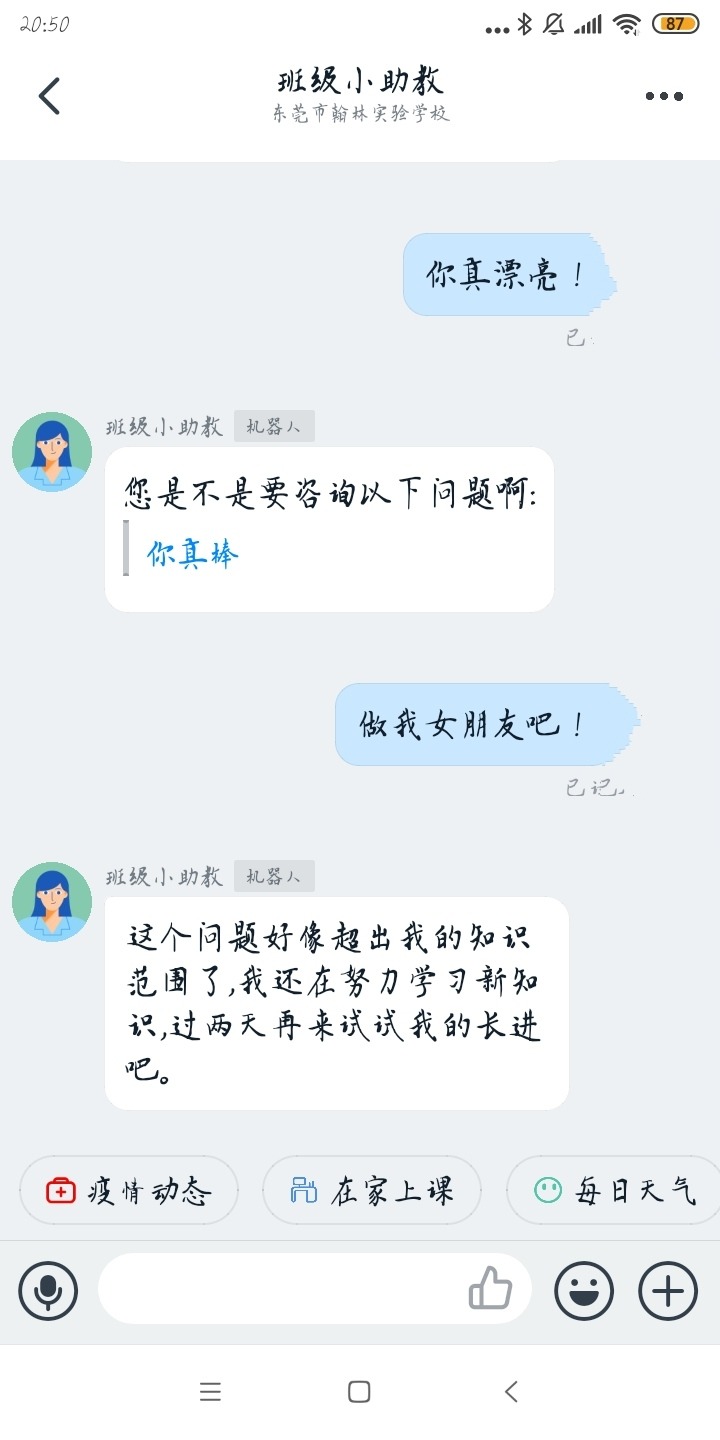
Task: Open the three-dot overflow menu
Action: [x=663, y=96]
